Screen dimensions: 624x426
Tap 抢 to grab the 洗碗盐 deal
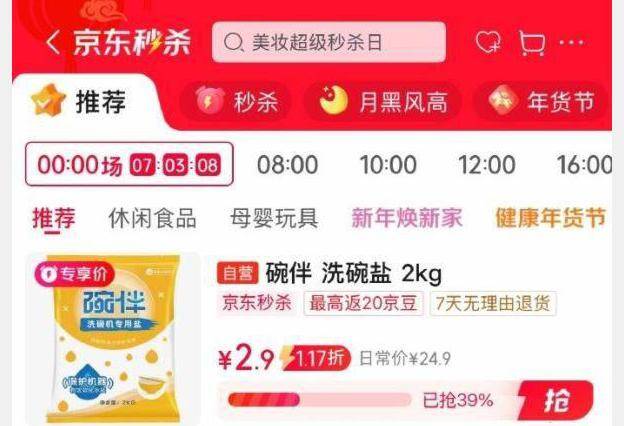click(556, 401)
